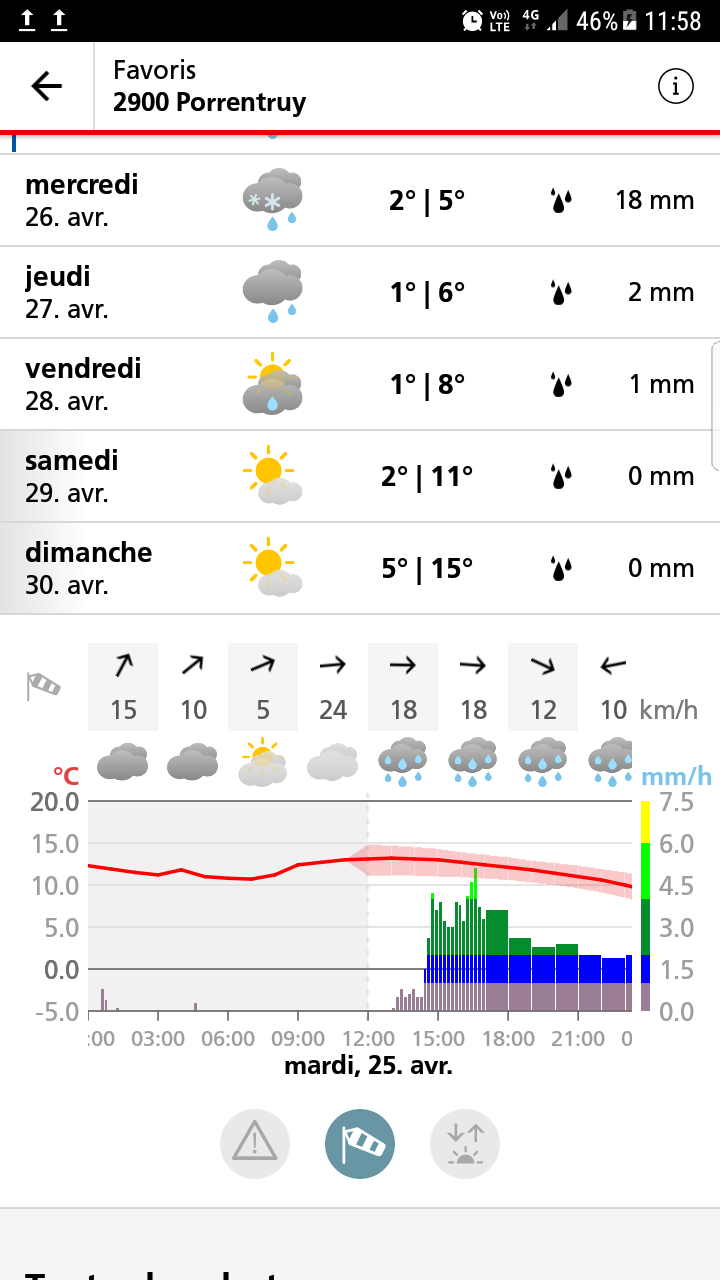The image size is (720, 1280).
Task: Tap the windsock wind display button
Action: coord(360,1144)
